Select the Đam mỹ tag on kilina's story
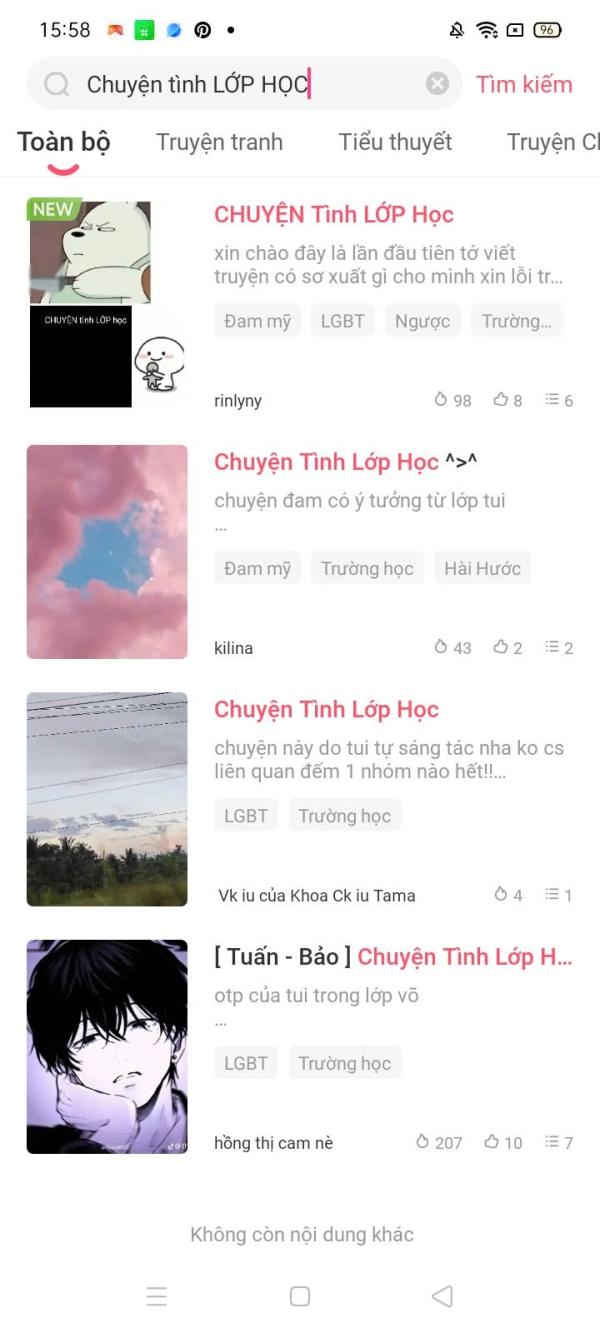The height and width of the screenshot is (1333, 600). click(x=257, y=568)
